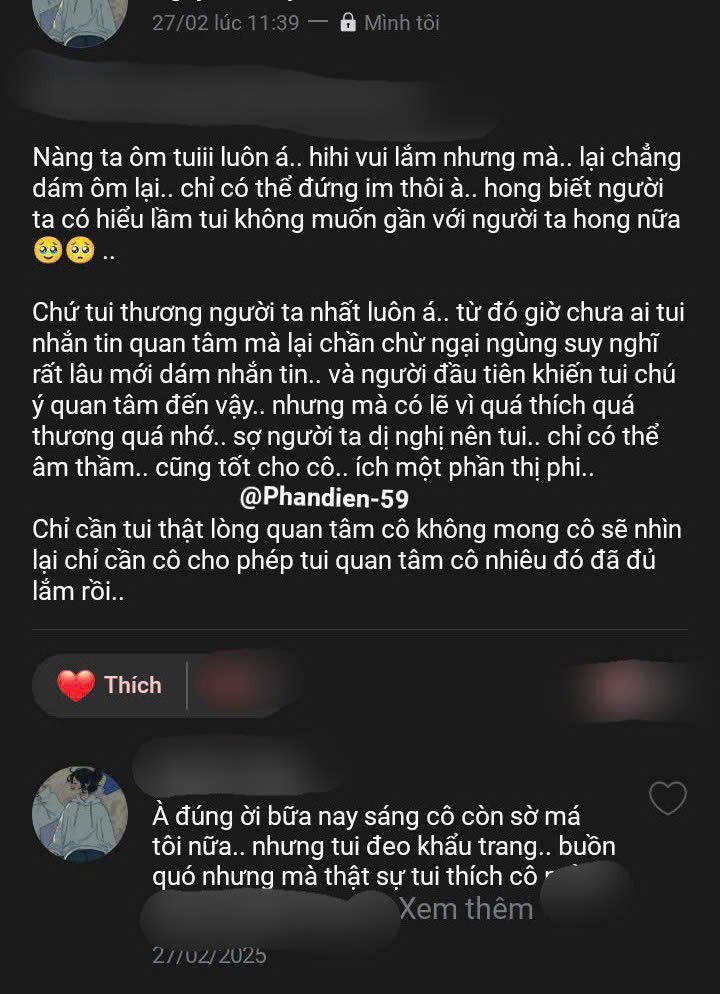
Task: Open the commenter's profile picture
Action: tap(81, 814)
